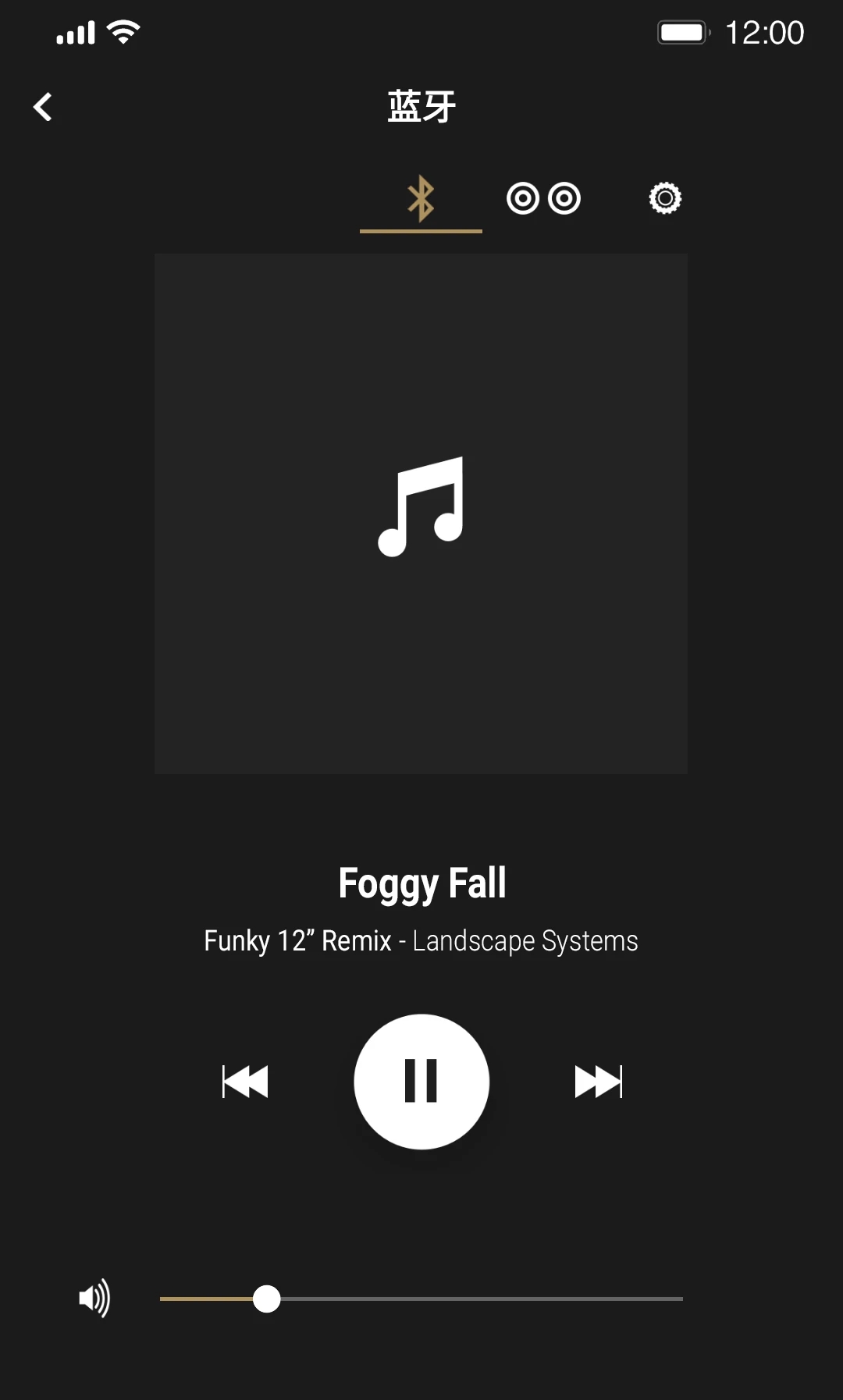Go back from the Bluetooth screen
Screen dimensions: 843x1400
43,107
